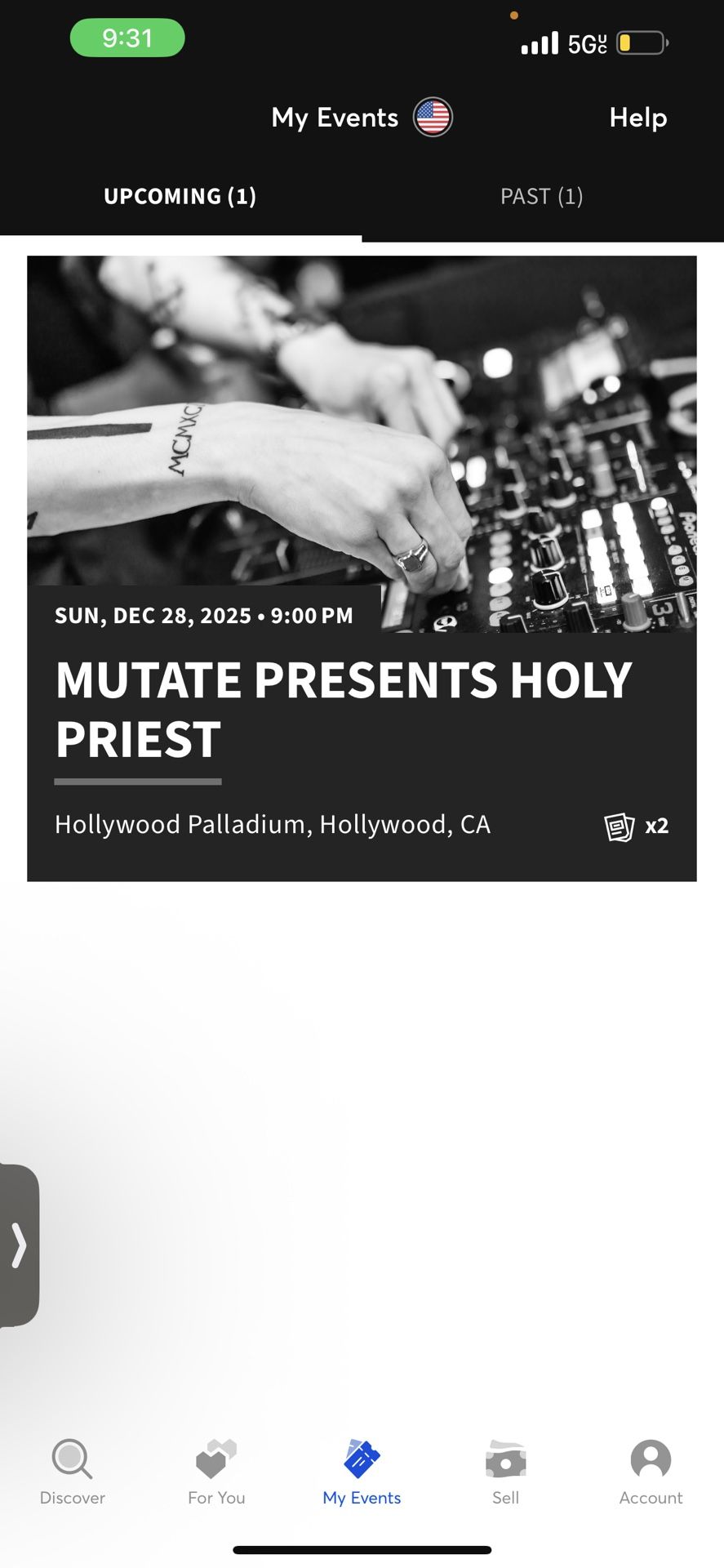Switch to the Past (1) tab
Screen dimensions: 724x1568
(541, 197)
